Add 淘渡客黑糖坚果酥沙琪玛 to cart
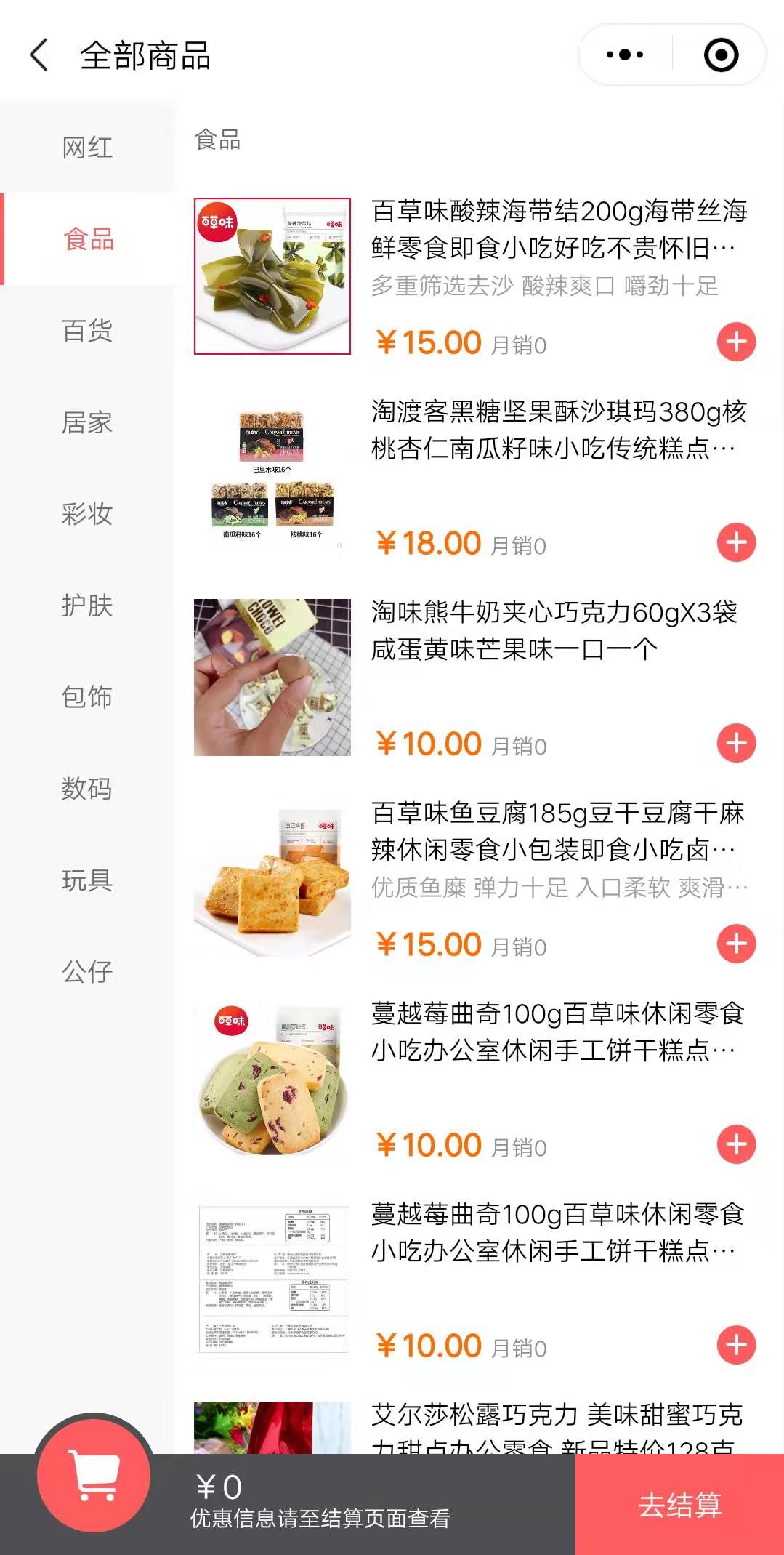 (736, 542)
